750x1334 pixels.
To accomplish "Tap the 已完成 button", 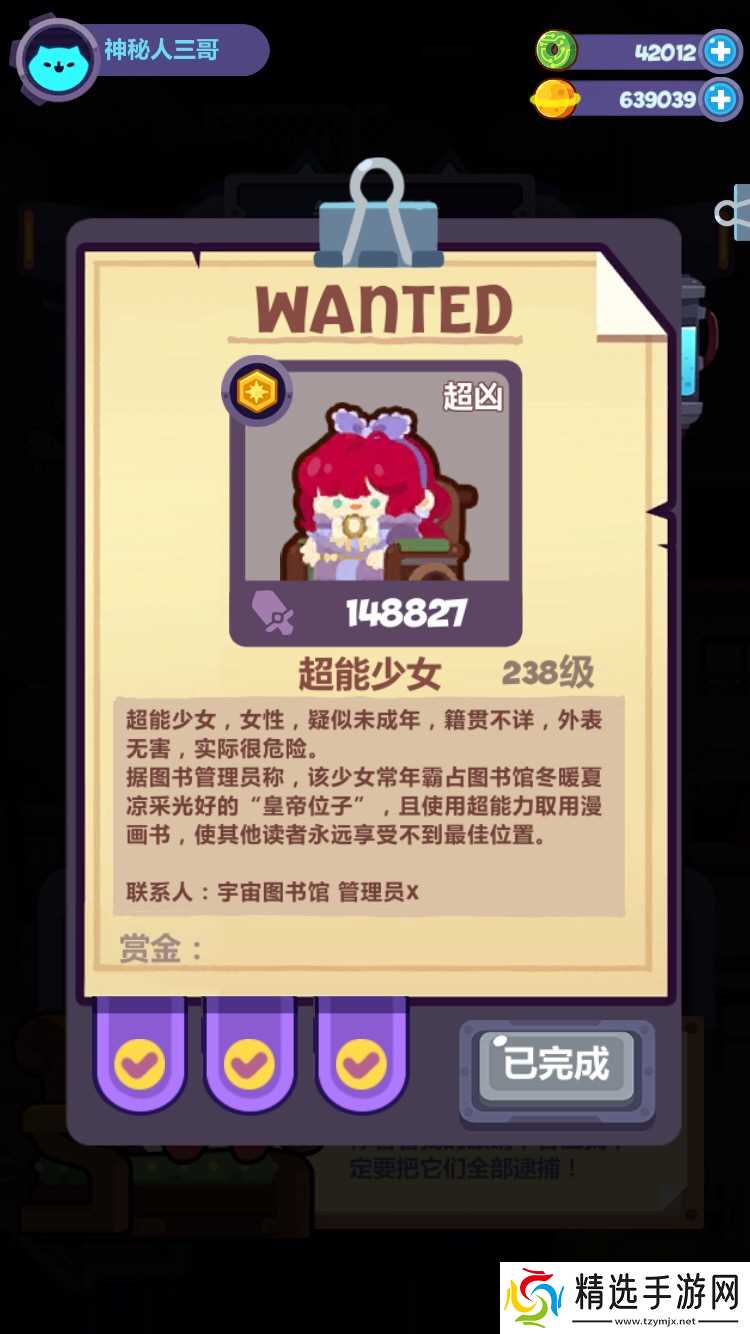I will (556, 1064).
